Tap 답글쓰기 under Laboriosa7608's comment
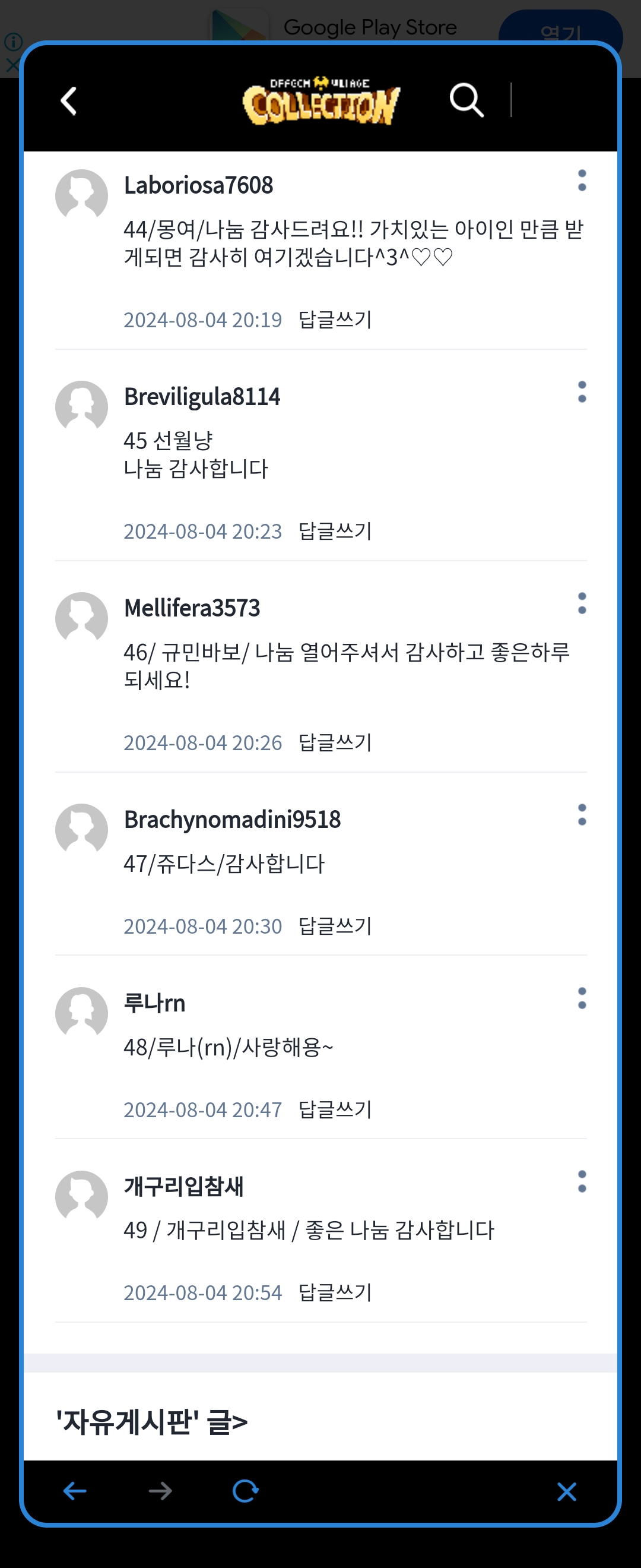This screenshot has width=641, height=1568. (335, 320)
